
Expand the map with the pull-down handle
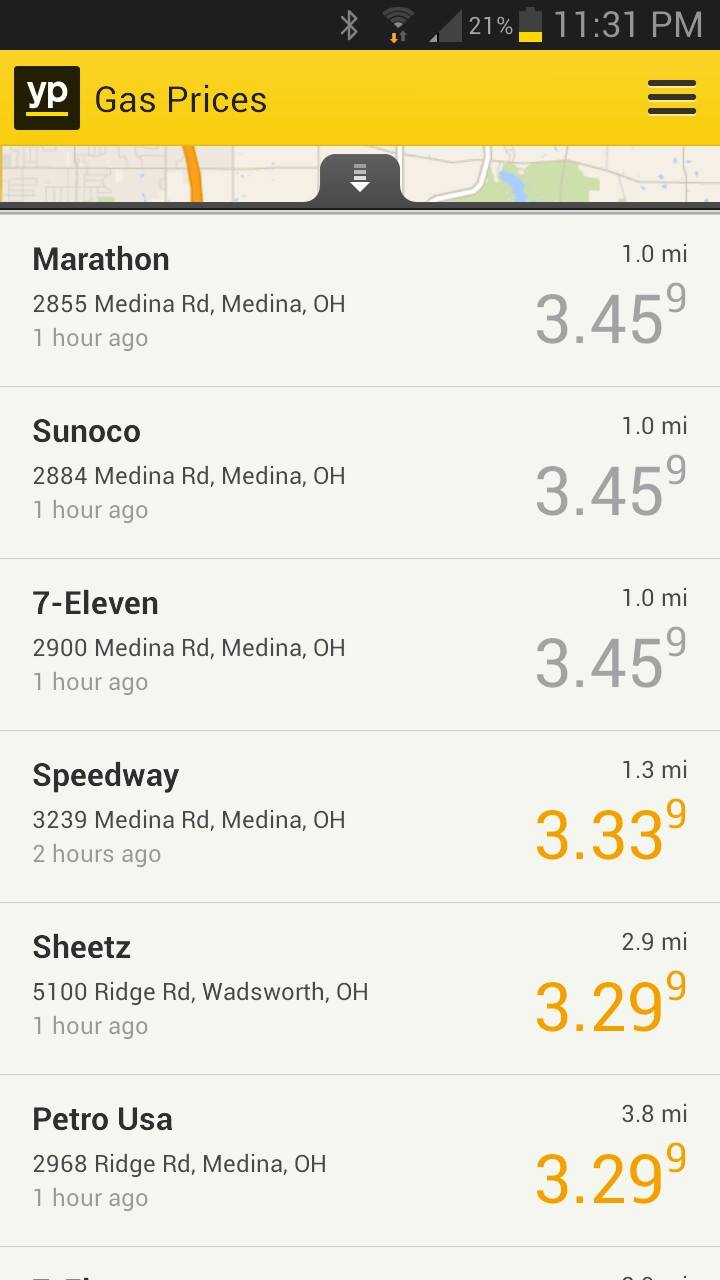point(360,179)
